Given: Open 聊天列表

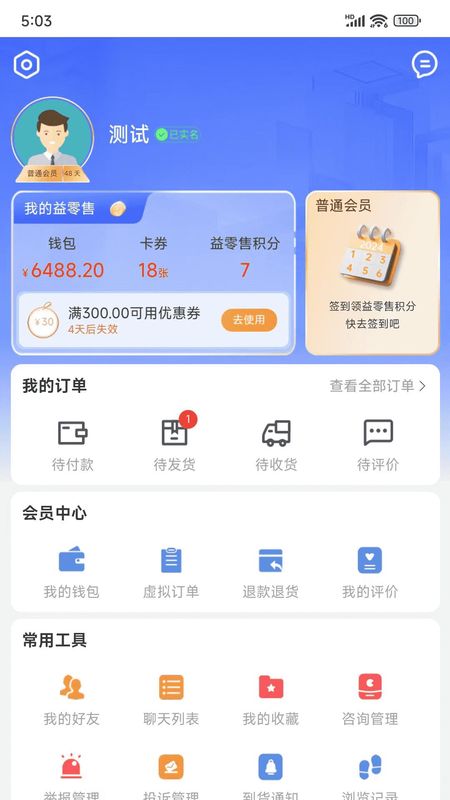Looking at the screenshot, I should point(171,700).
